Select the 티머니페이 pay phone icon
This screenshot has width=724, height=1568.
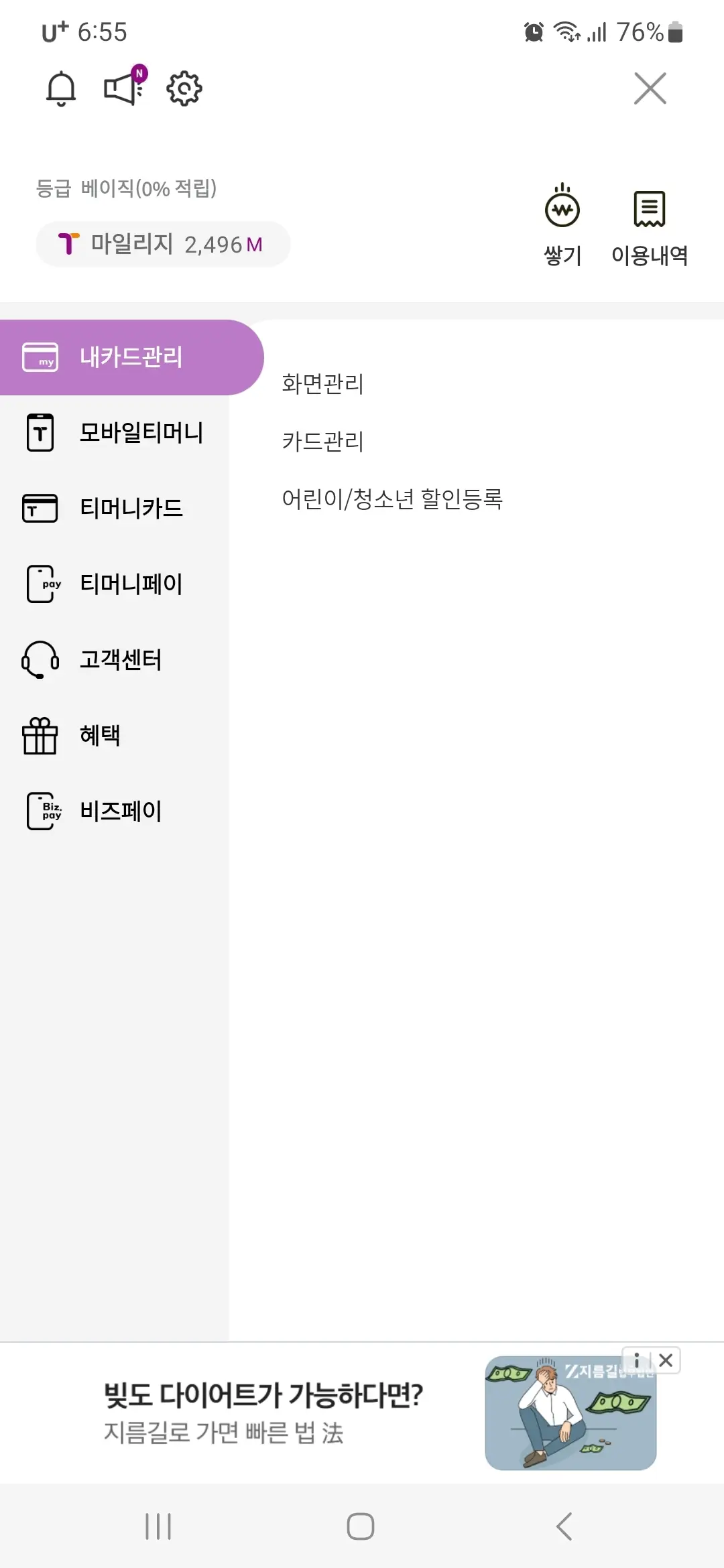tap(40, 583)
